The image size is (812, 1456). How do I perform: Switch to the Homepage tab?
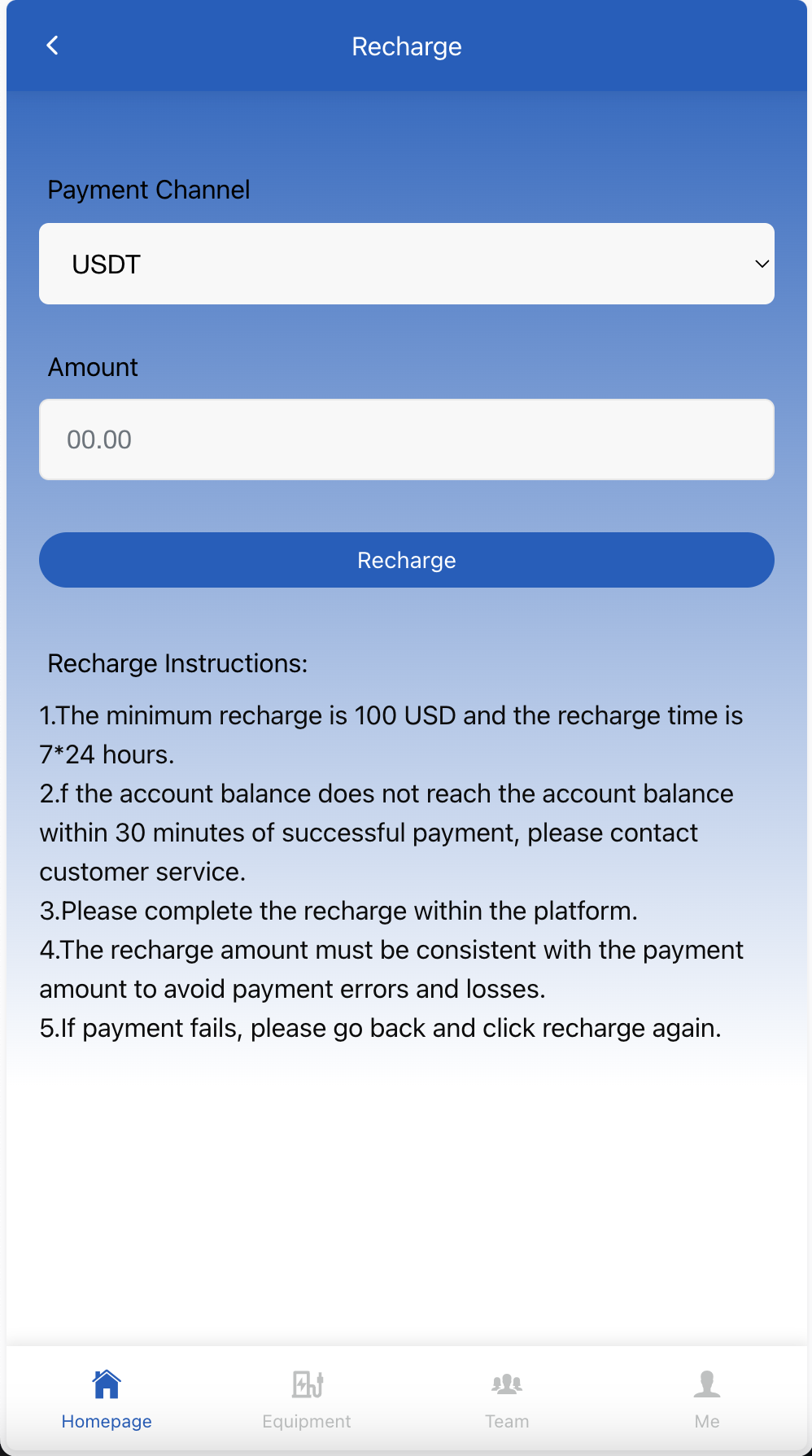click(x=107, y=1400)
